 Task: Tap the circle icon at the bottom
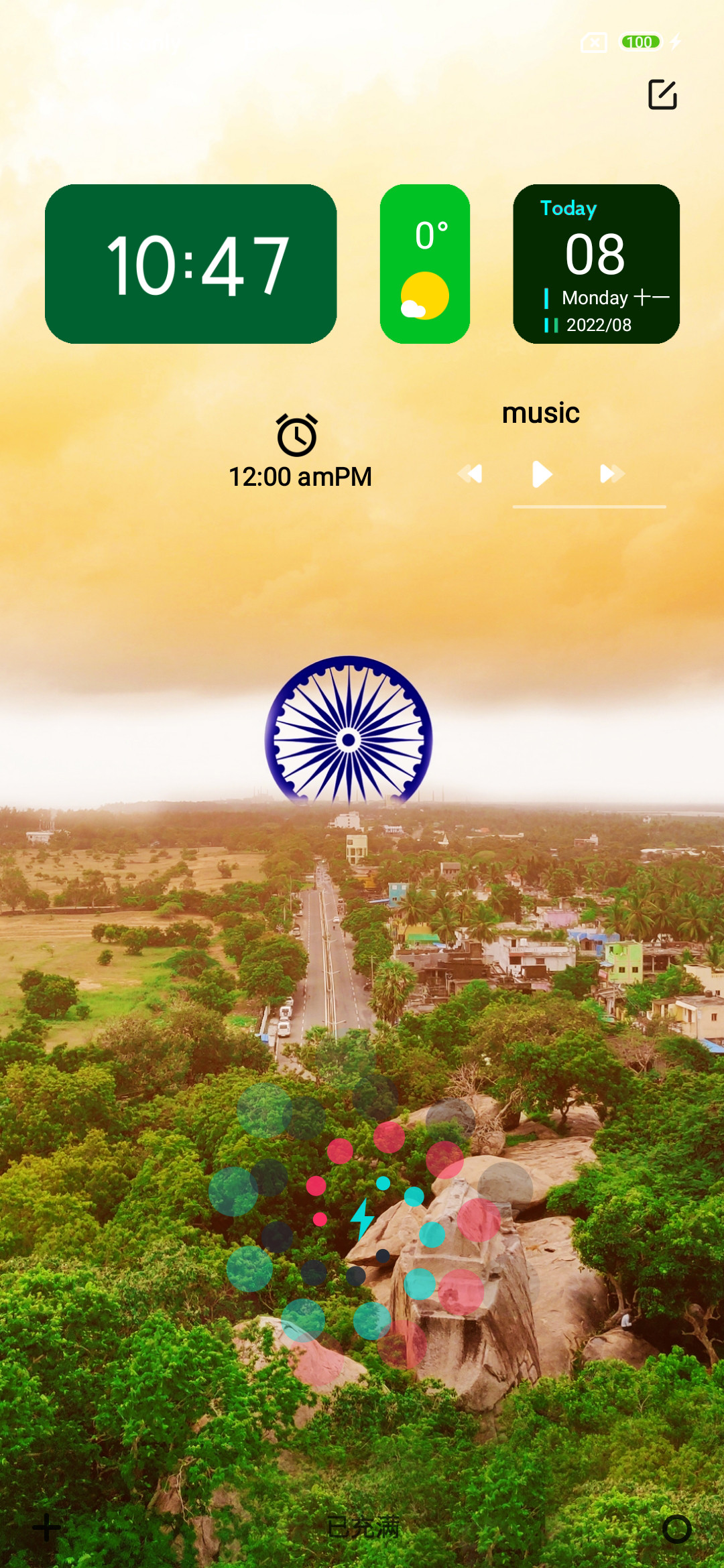coord(676,1529)
